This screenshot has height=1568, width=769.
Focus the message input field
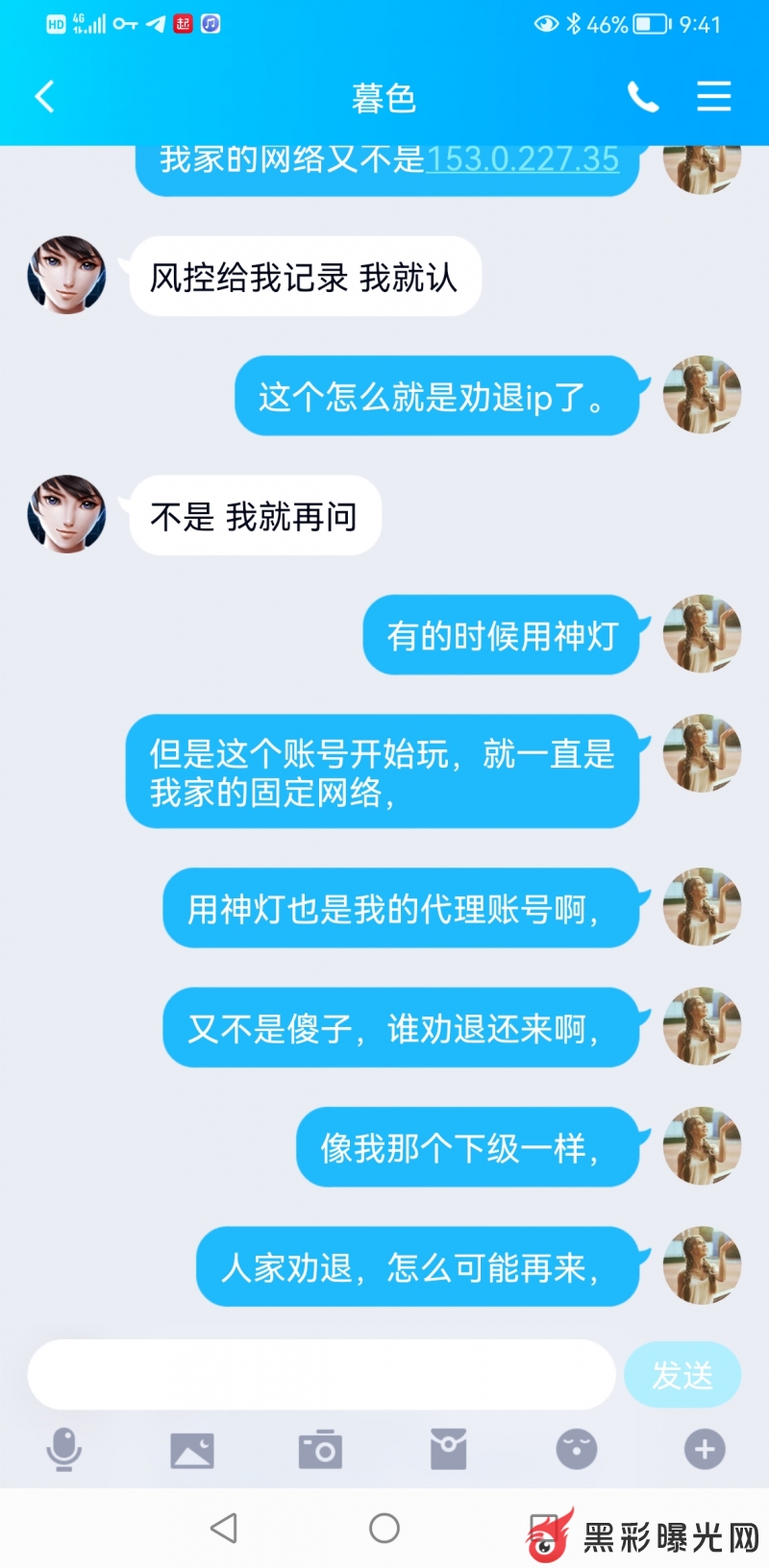pyautogui.click(x=321, y=1375)
